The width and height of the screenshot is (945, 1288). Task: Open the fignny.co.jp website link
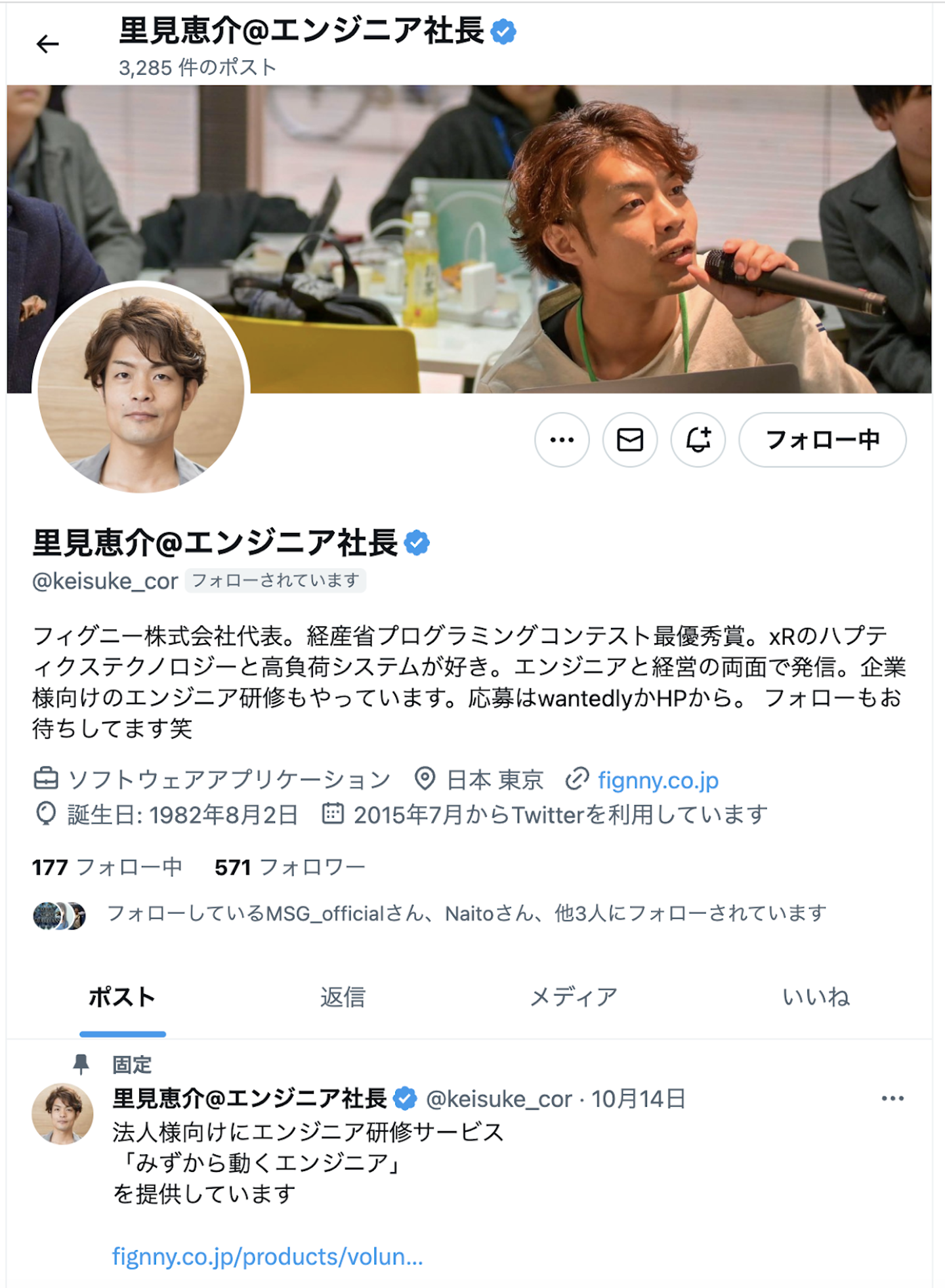click(658, 780)
